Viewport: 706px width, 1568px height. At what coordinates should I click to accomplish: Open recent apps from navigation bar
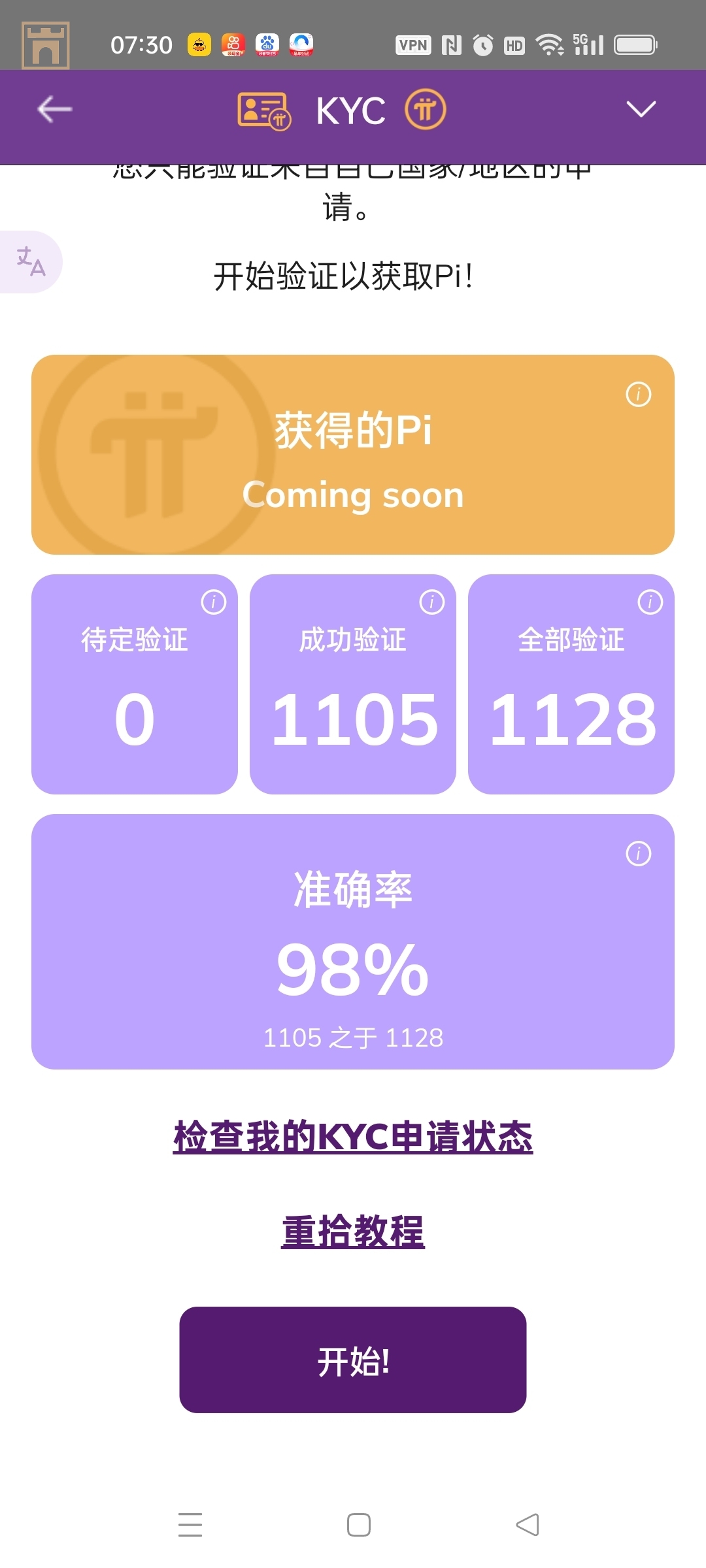point(190,1524)
